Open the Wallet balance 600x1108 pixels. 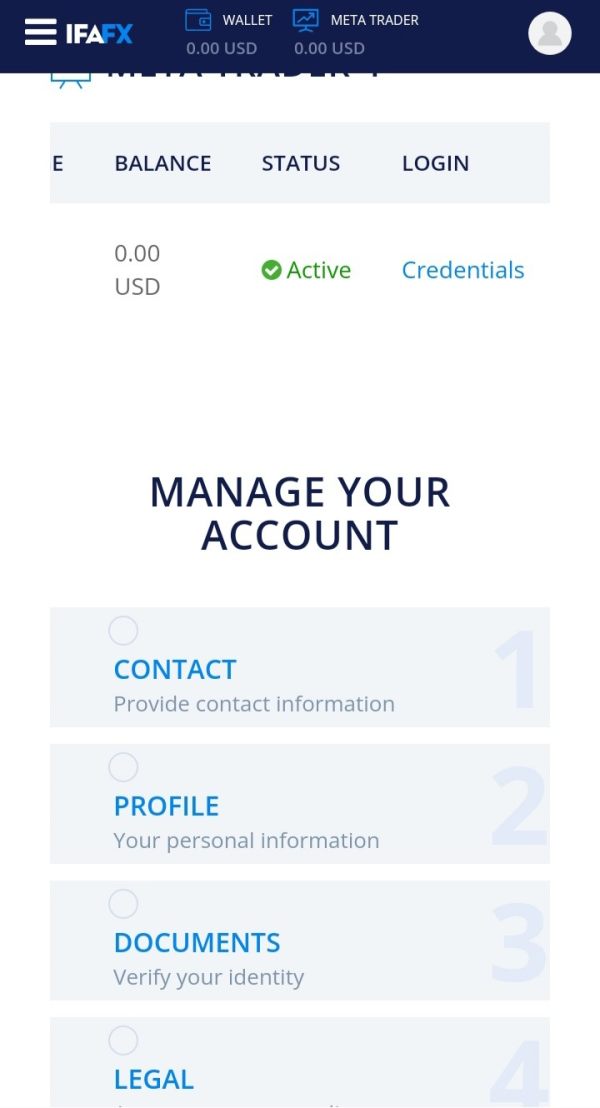point(228,33)
